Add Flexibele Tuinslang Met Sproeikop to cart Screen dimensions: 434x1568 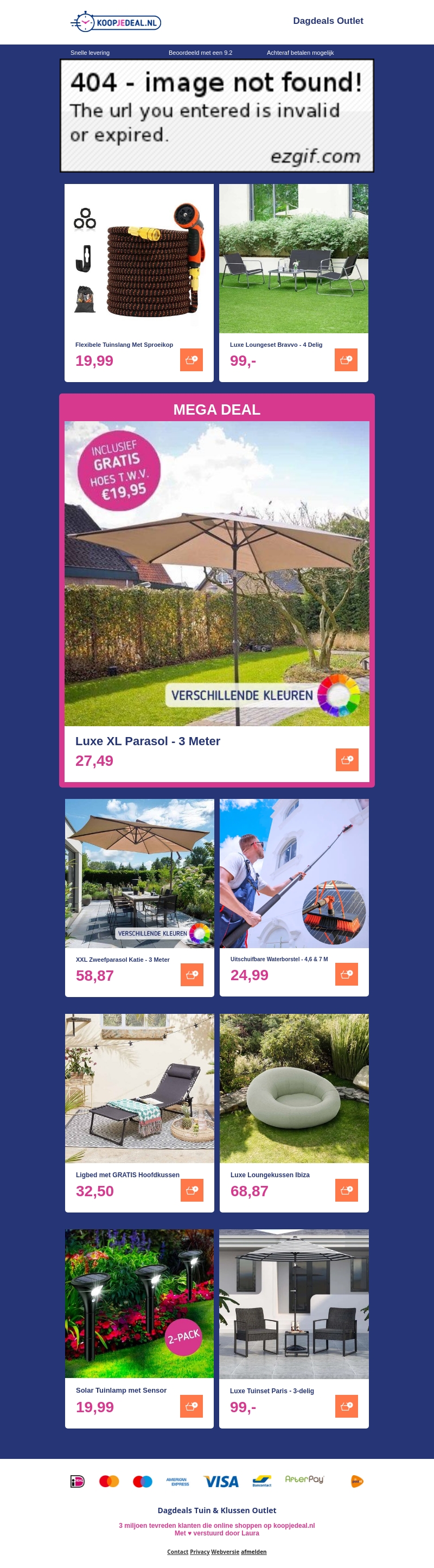click(191, 360)
